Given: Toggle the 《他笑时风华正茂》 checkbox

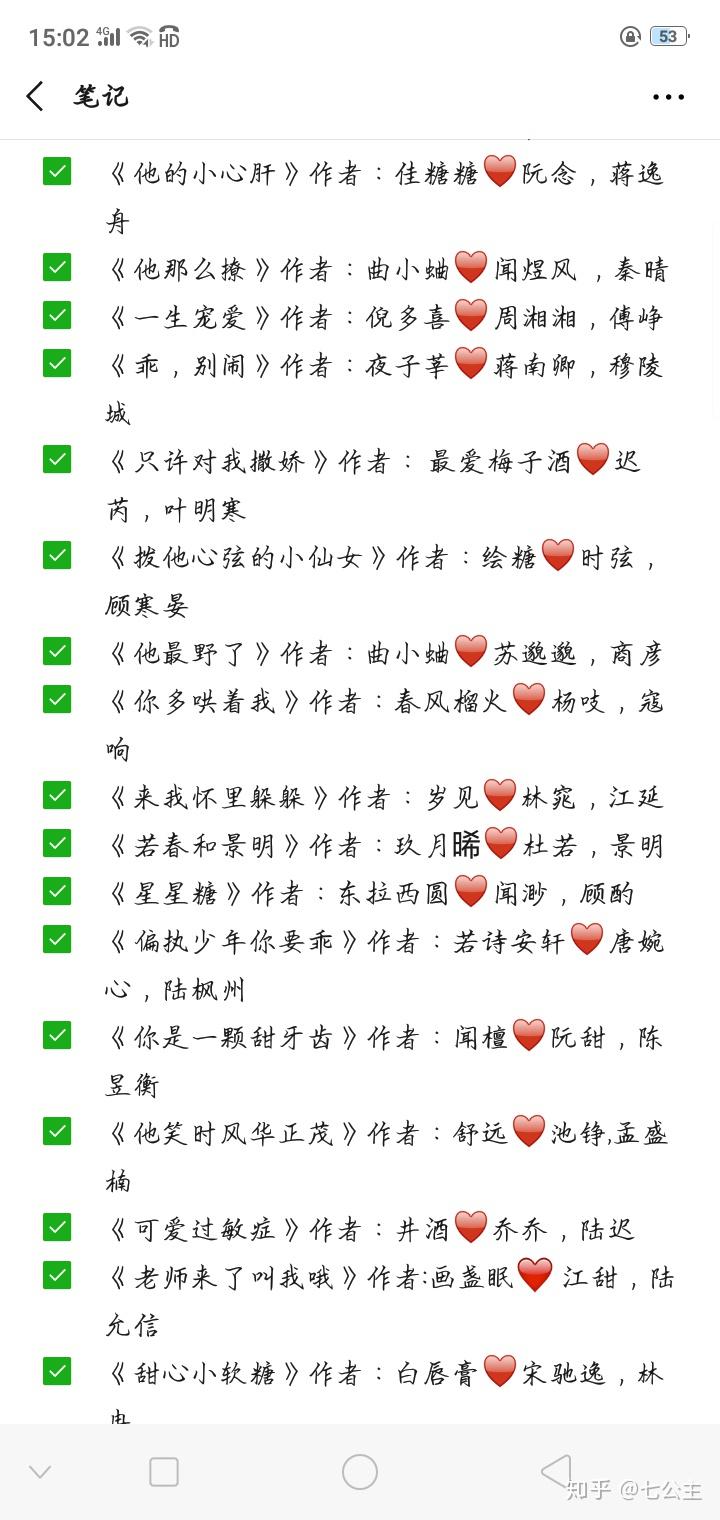Looking at the screenshot, I should point(57,1131).
